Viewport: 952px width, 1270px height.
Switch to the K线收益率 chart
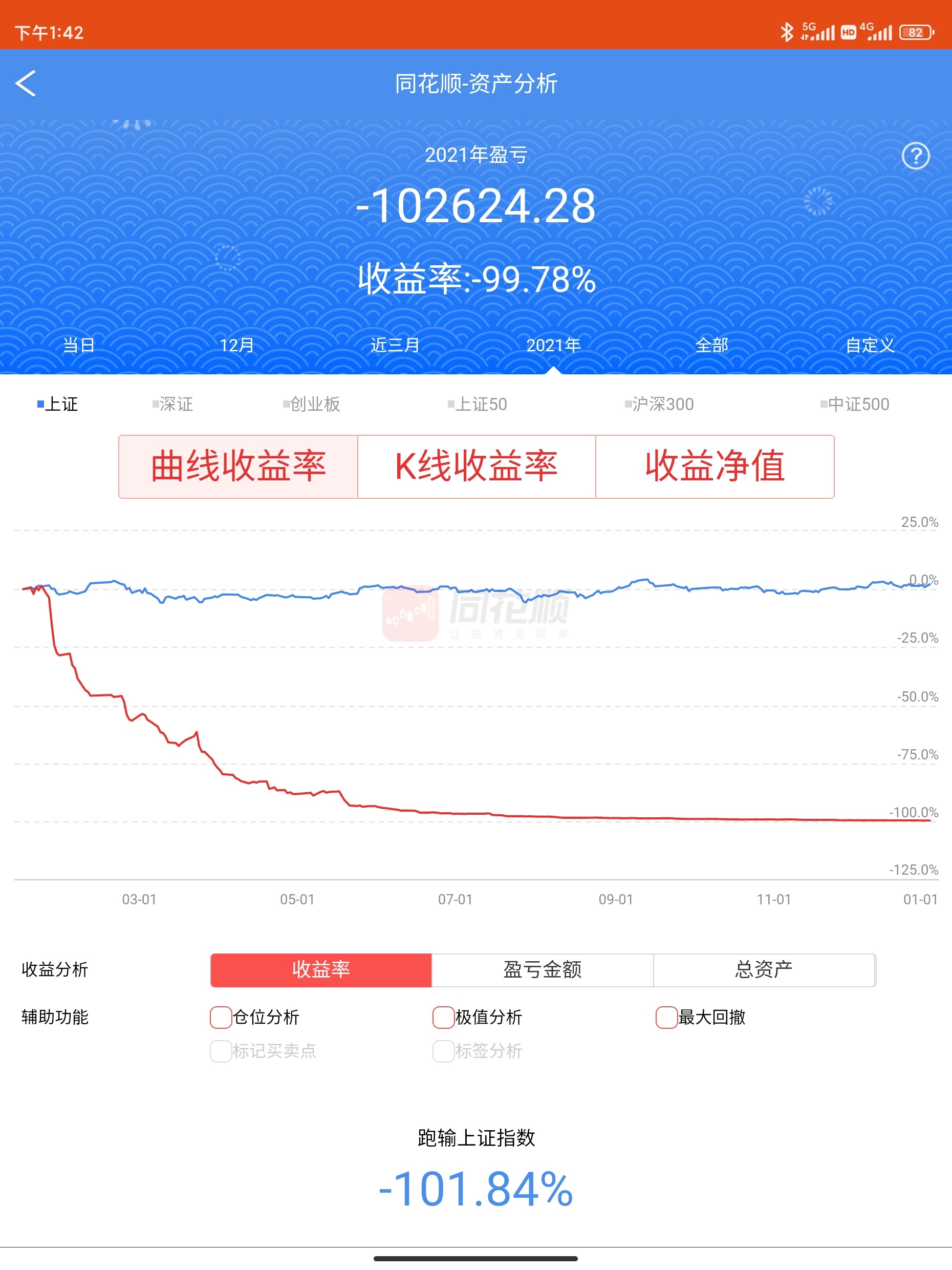point(477,466)
